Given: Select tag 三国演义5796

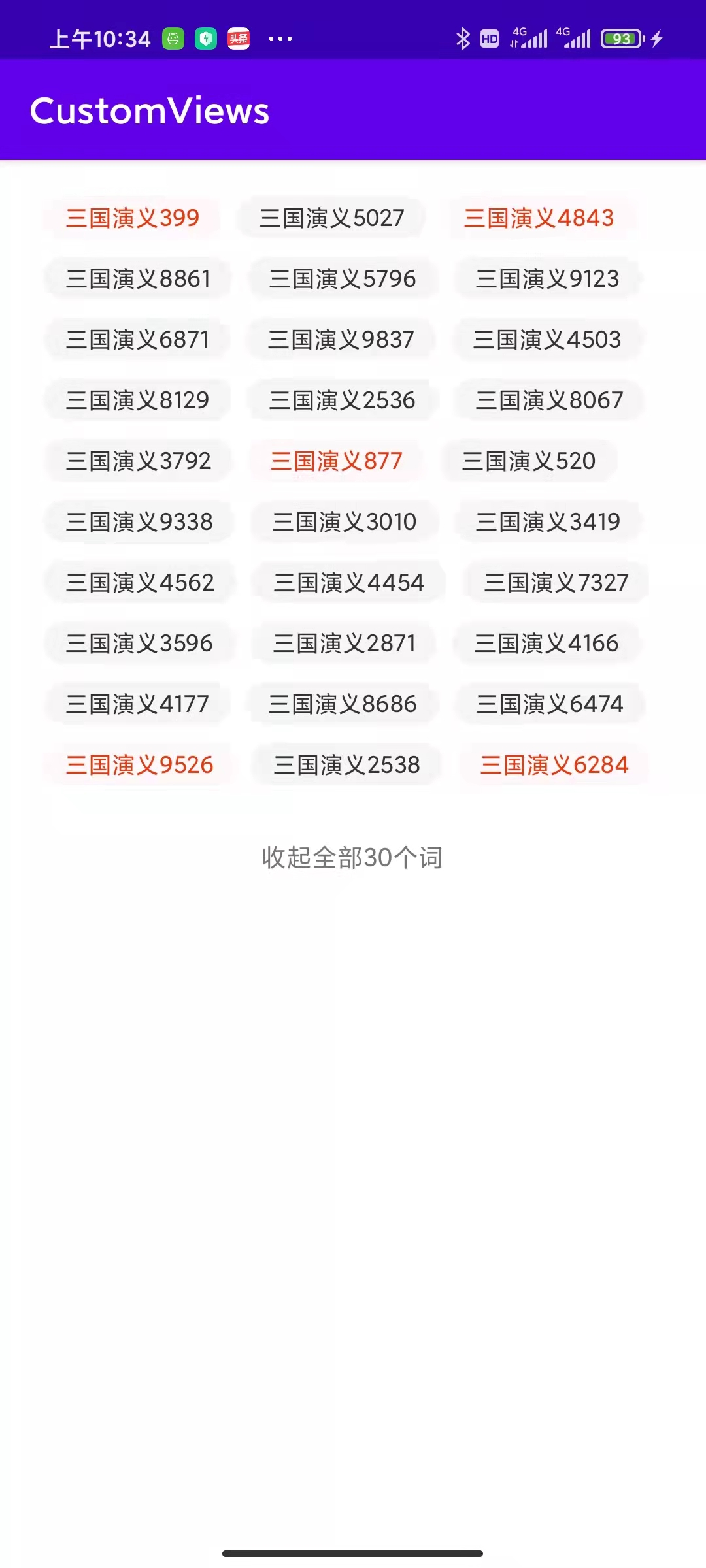Looking at the screenshot, I should 343,279.
